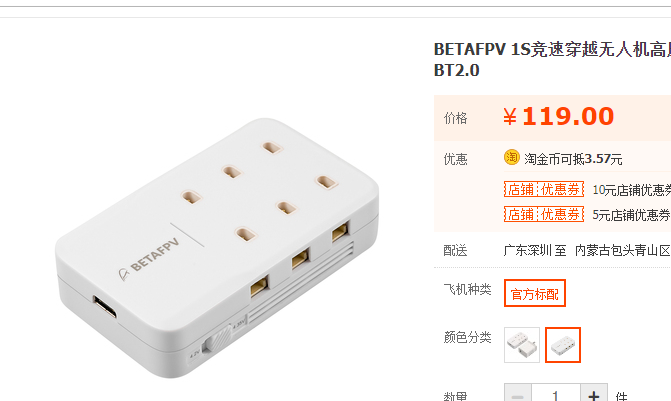Choose the selected white charger swatch
The width and height of the screenshot is (671, 401).
(564, 344)
